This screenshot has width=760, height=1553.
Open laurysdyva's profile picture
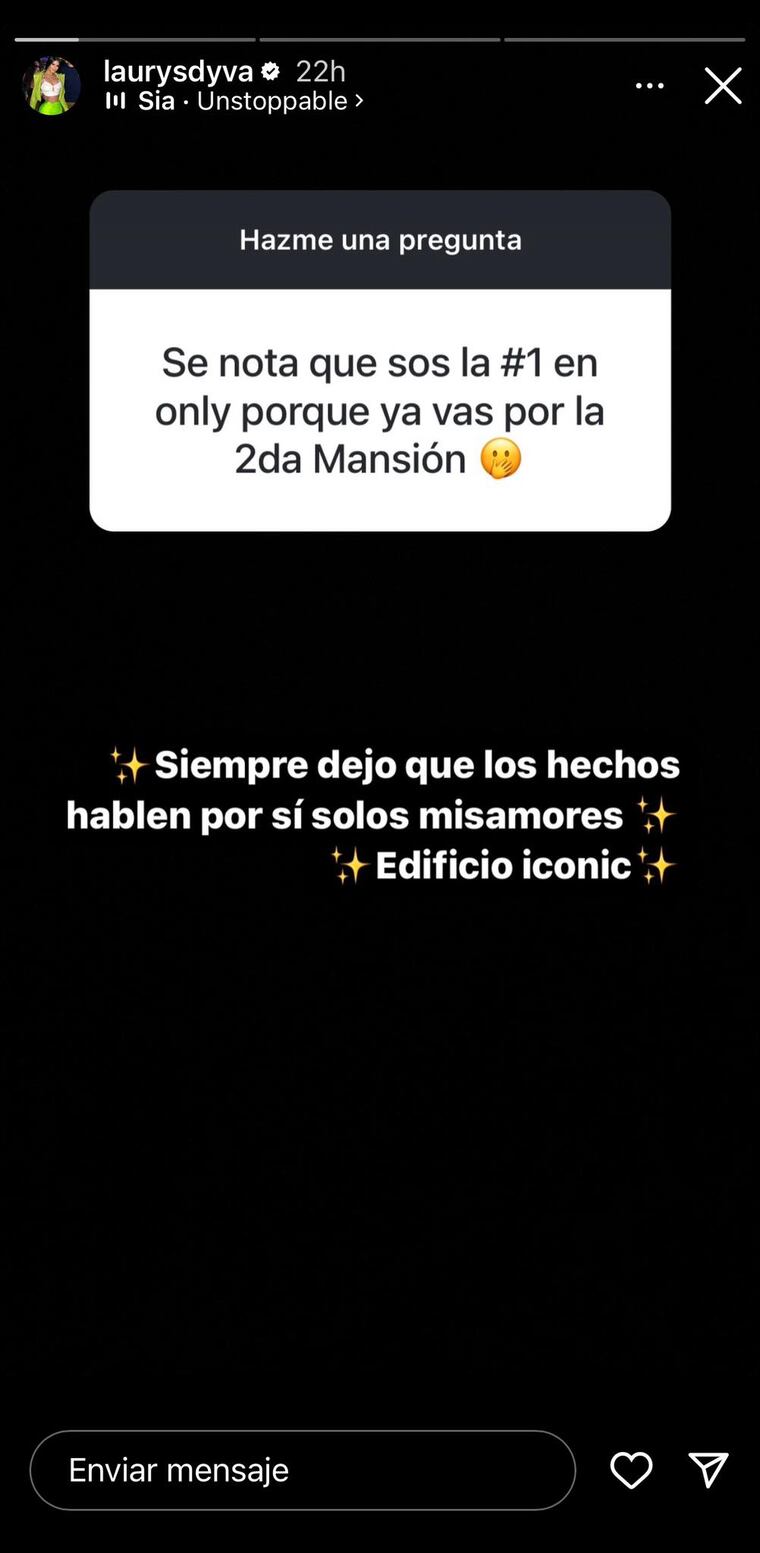click(x=51, y=86)
